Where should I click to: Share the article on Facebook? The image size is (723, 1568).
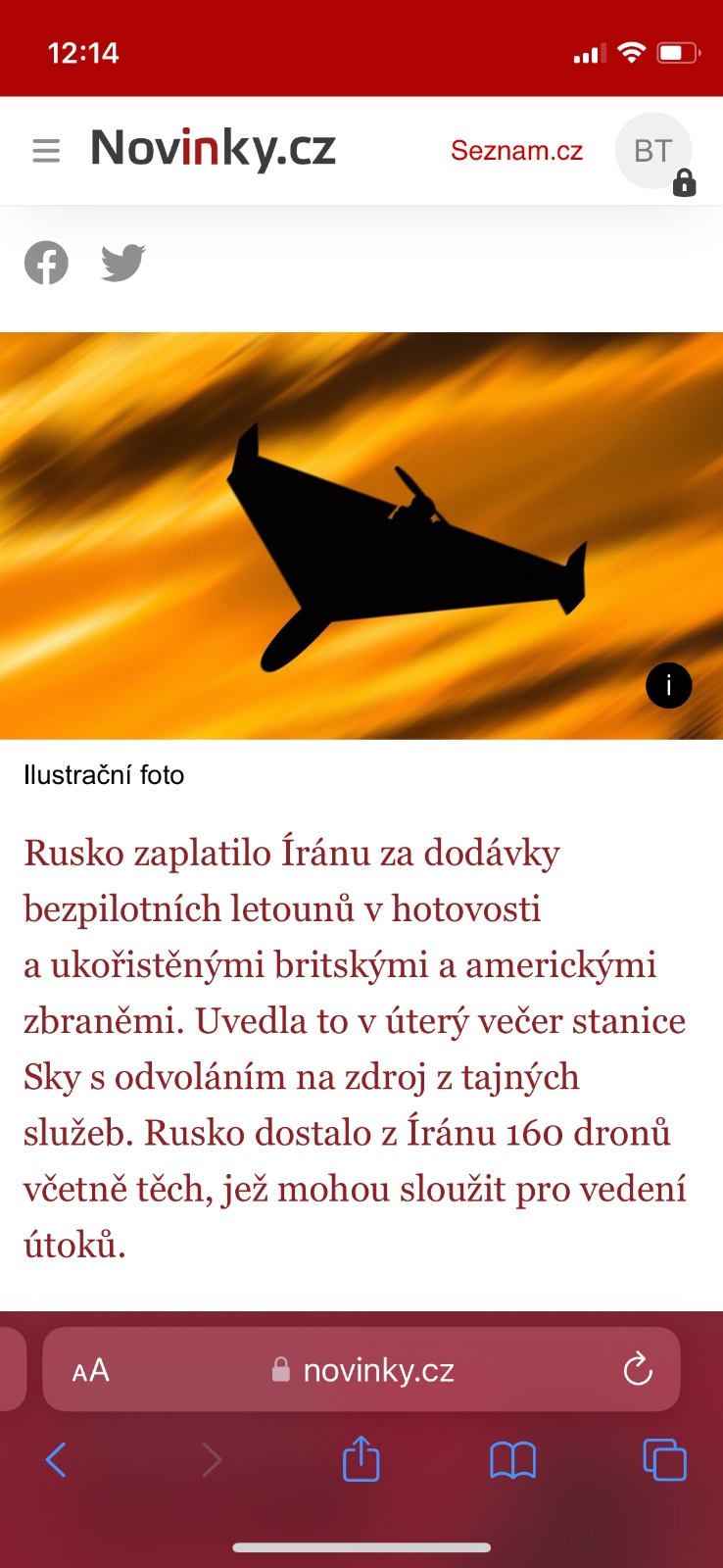[x=46, y=263]
